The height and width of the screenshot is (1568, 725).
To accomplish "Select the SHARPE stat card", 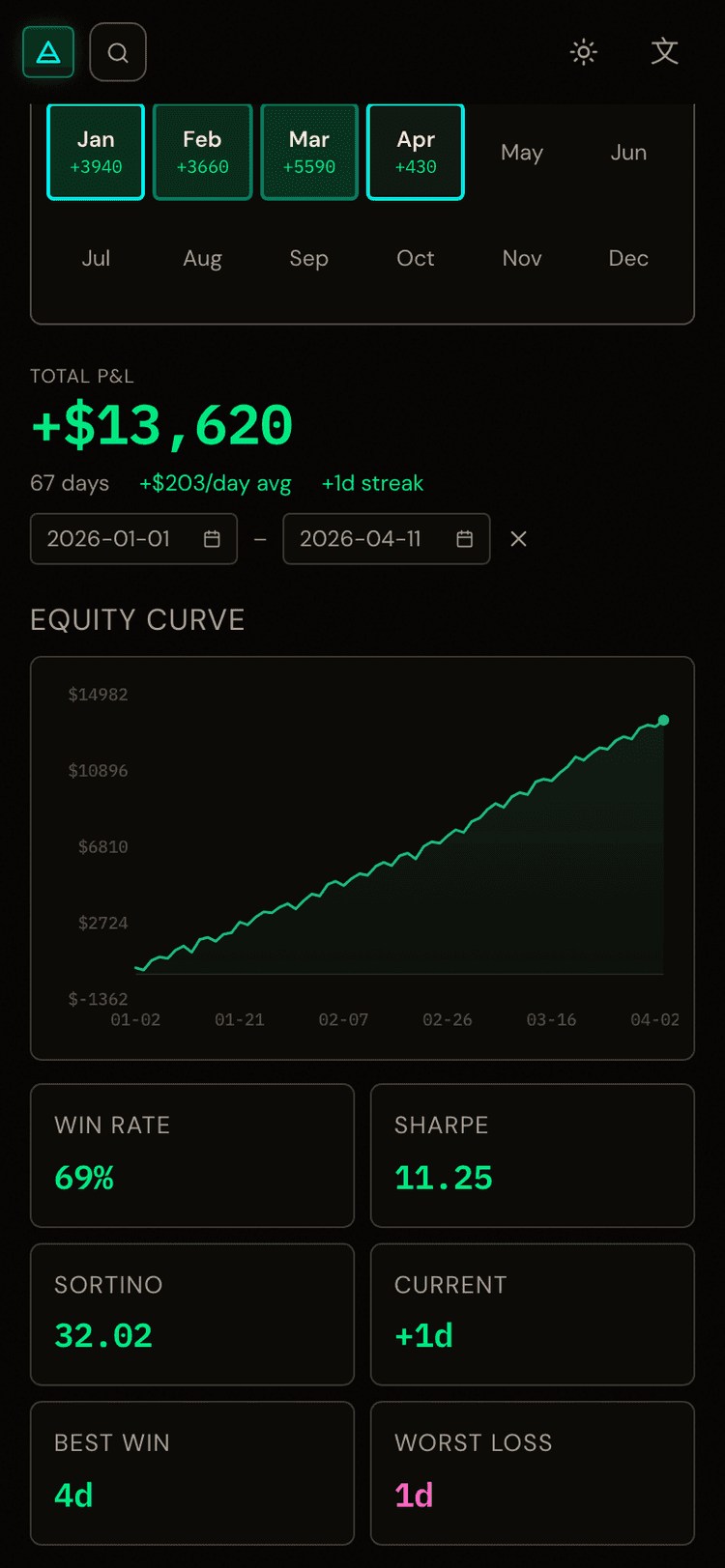I will [532, 1155].
